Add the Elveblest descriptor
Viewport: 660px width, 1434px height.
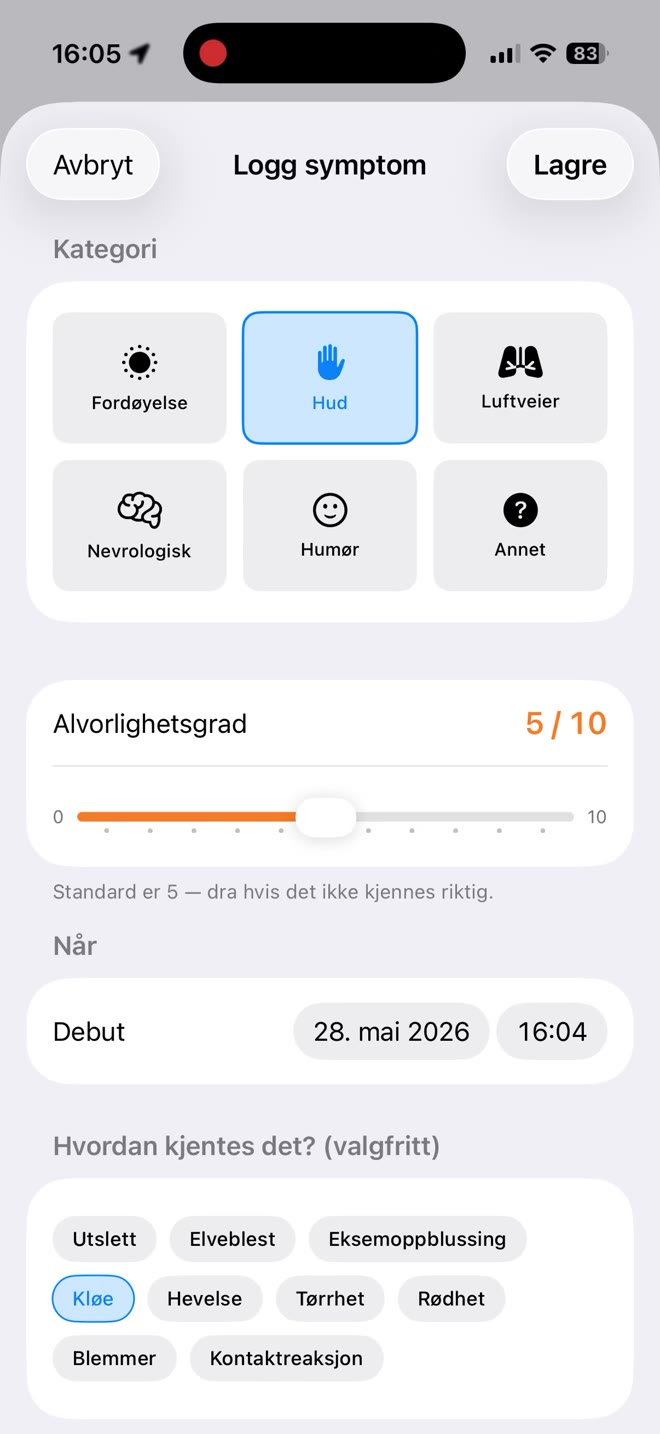pyautogui.click(x=233, y=1239)
